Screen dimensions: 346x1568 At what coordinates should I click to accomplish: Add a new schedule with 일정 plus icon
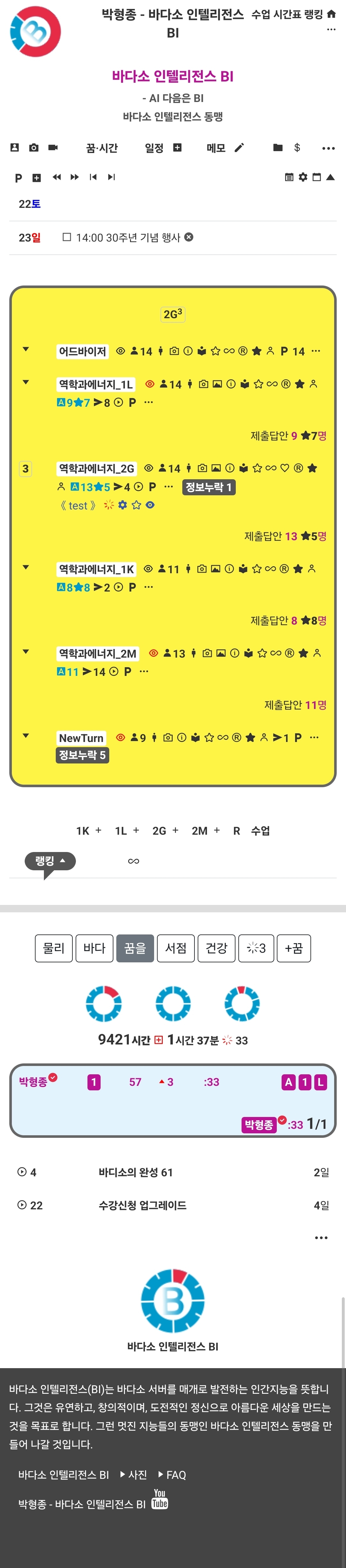(177, 147)
